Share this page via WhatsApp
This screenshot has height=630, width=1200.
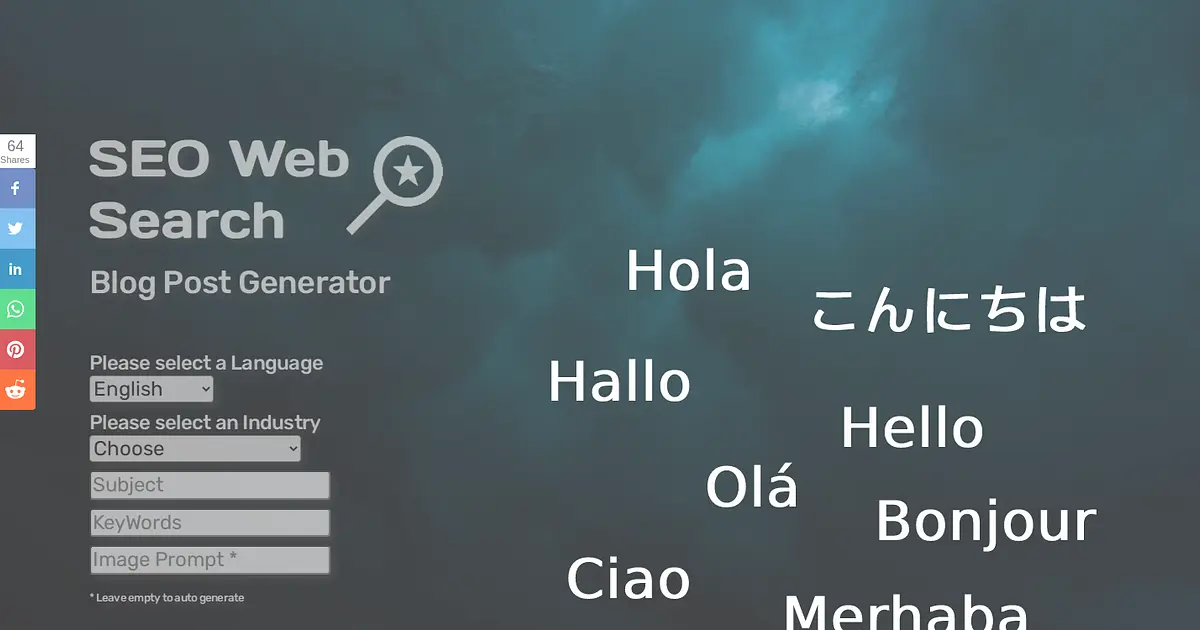17,309
